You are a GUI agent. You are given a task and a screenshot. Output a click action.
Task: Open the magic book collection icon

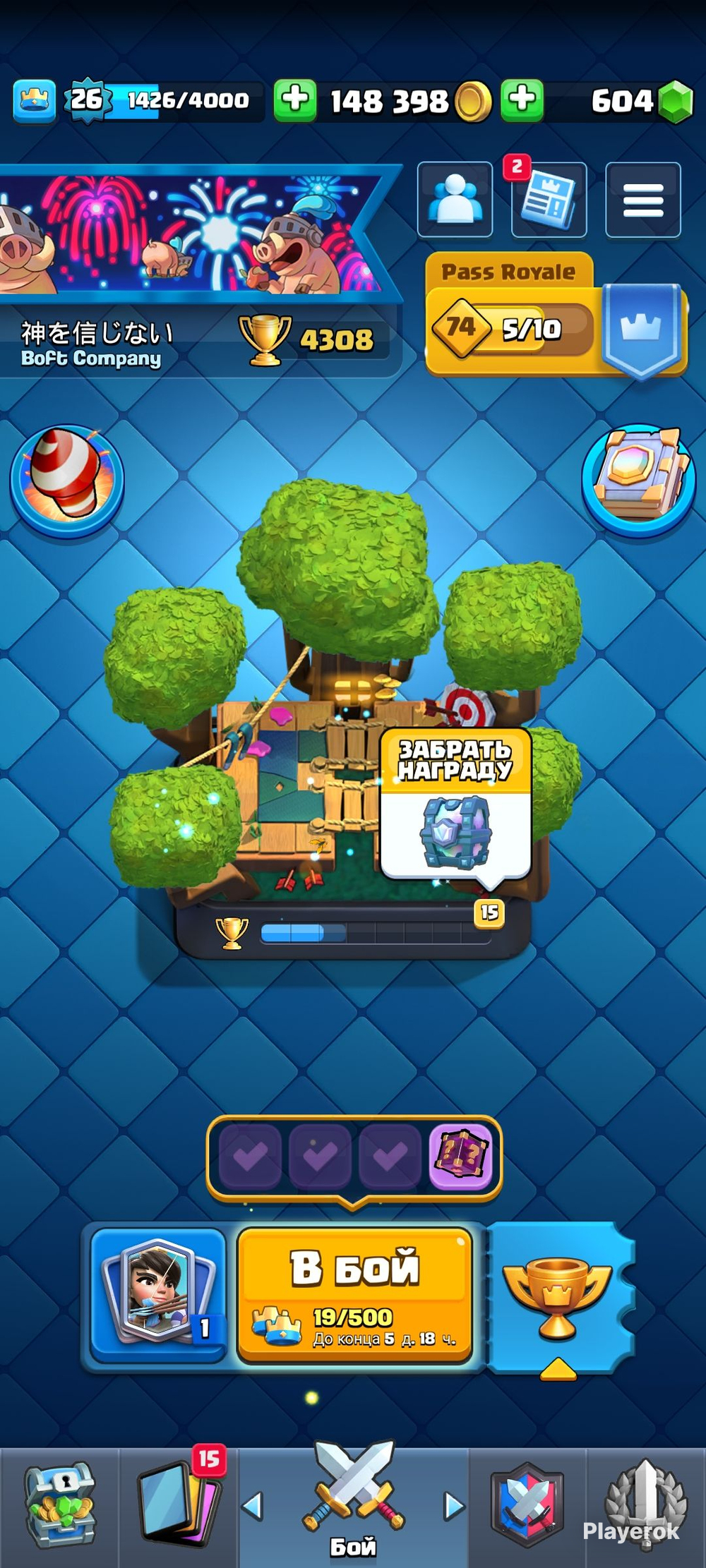[639, 481]
